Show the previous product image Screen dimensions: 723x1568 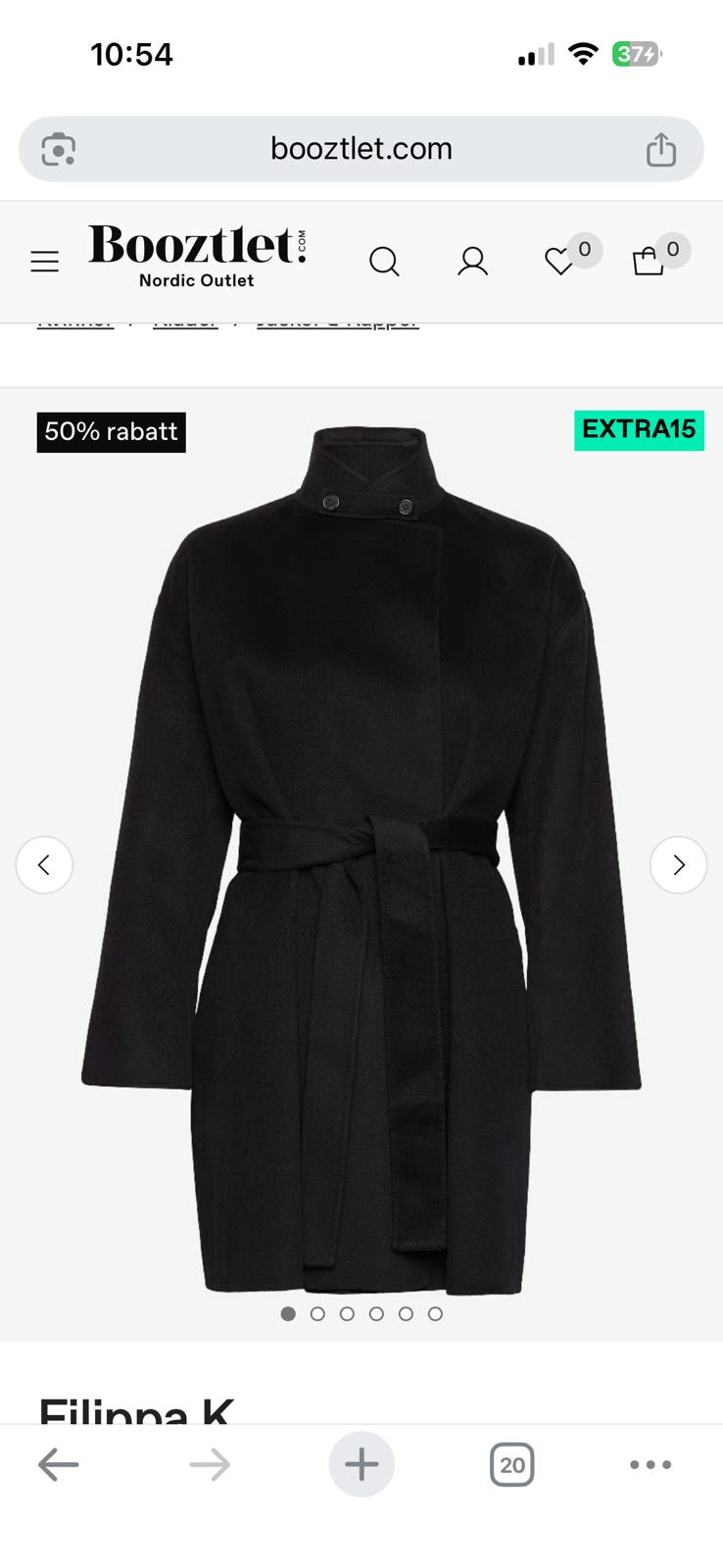coord(44,864)
